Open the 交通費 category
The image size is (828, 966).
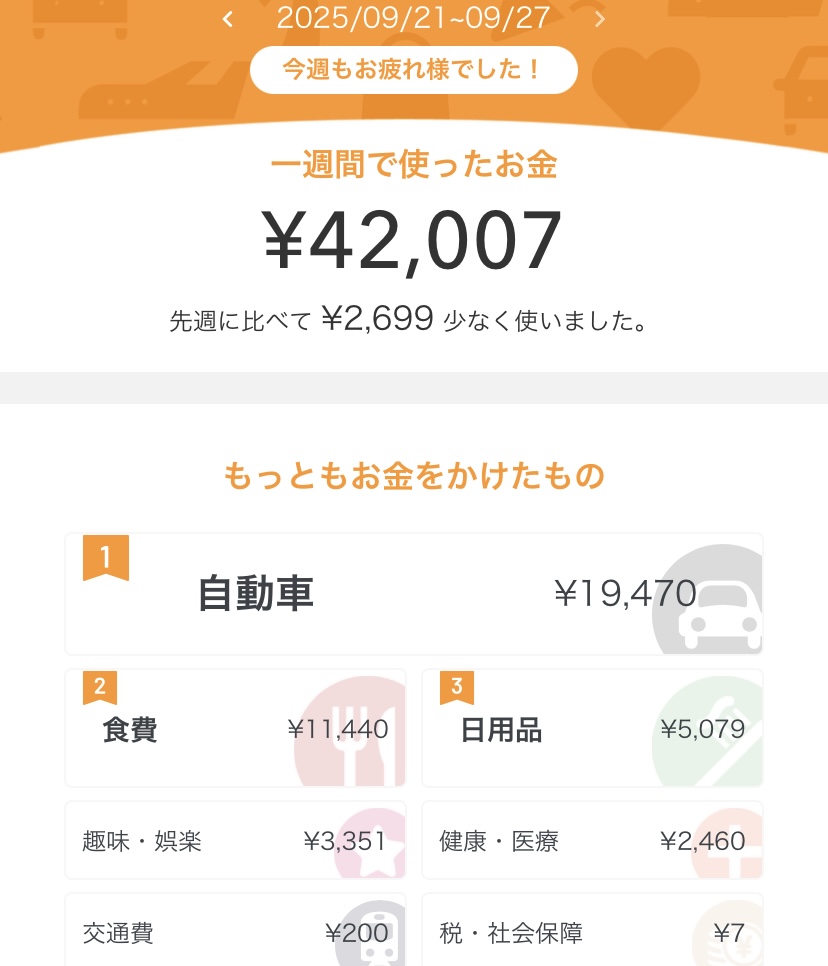coord(235,932)
